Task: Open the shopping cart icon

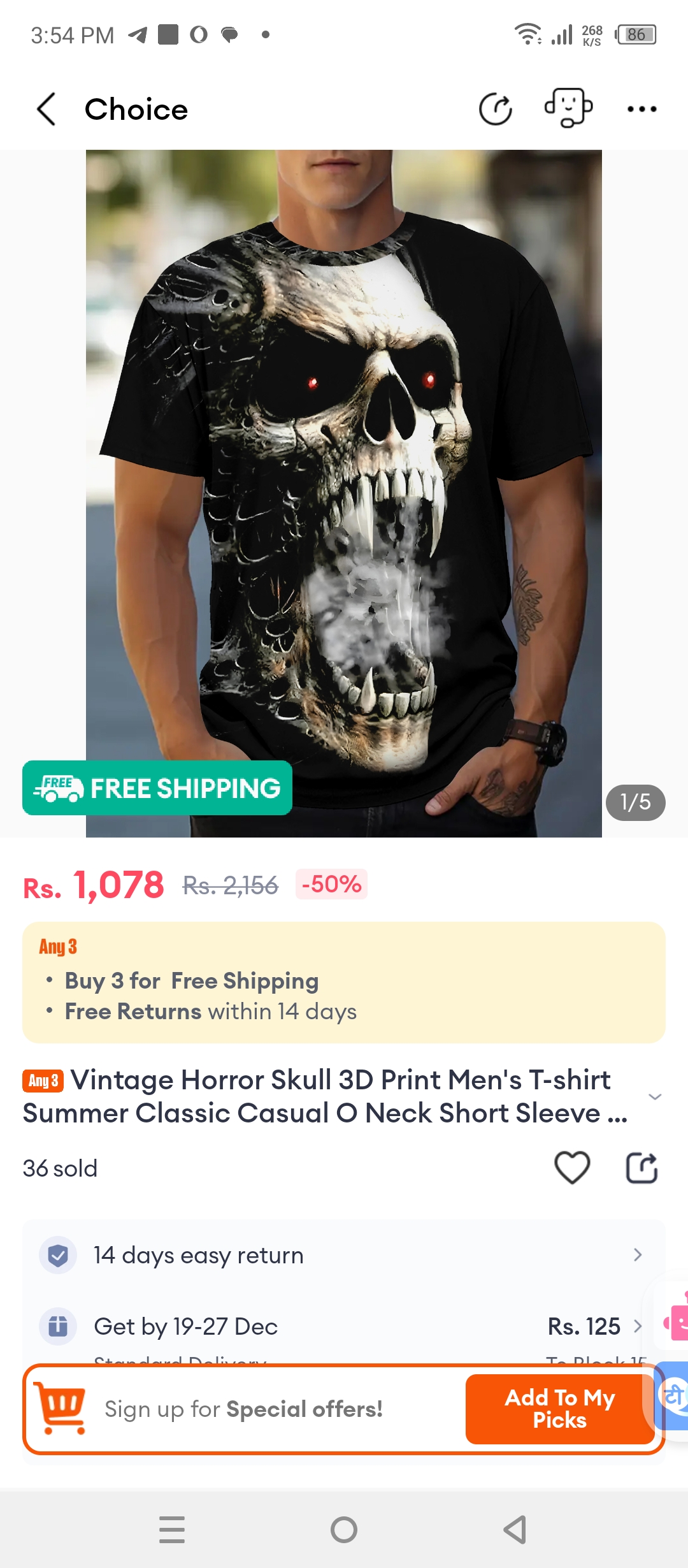Action: tap(61, 1409)
